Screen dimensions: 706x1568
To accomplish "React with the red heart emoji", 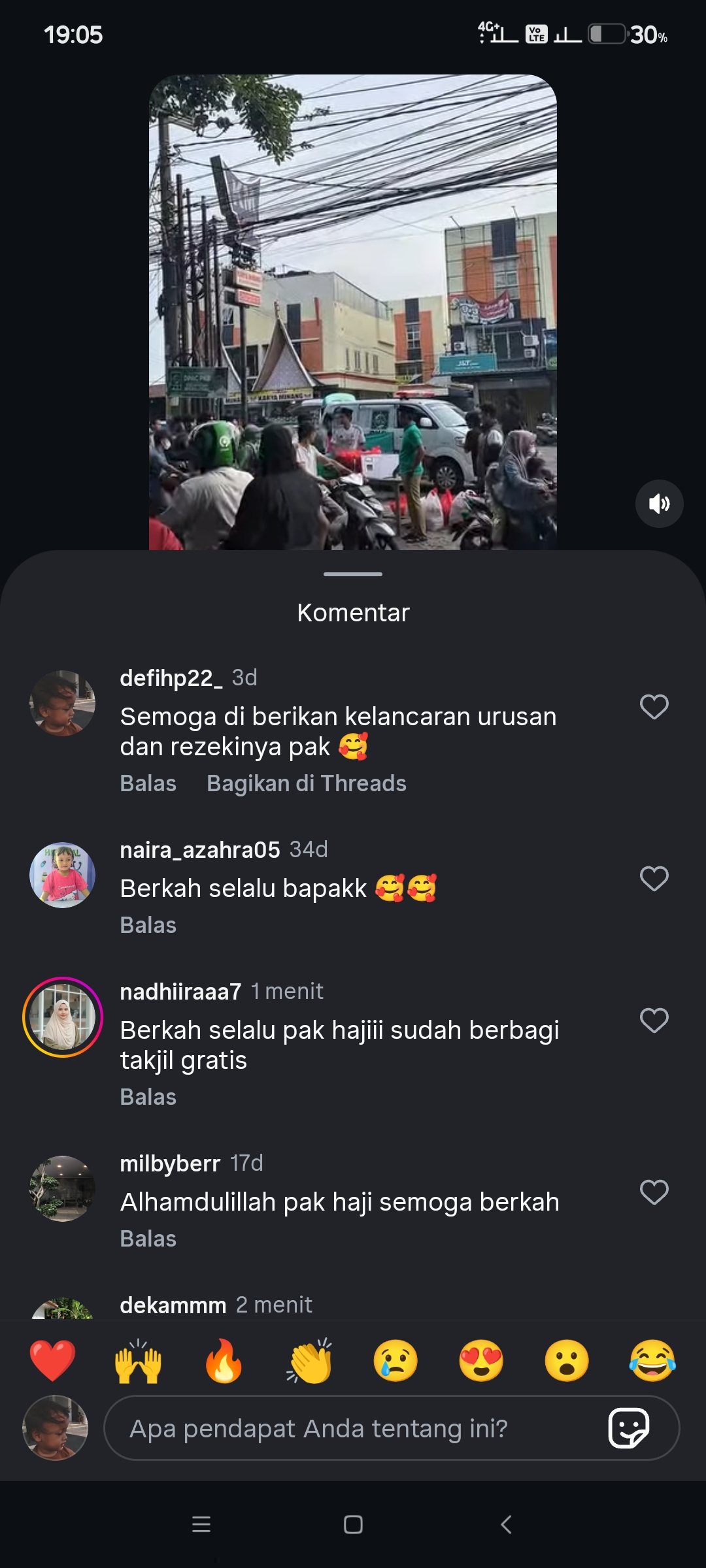I will tap(52, 1361).
